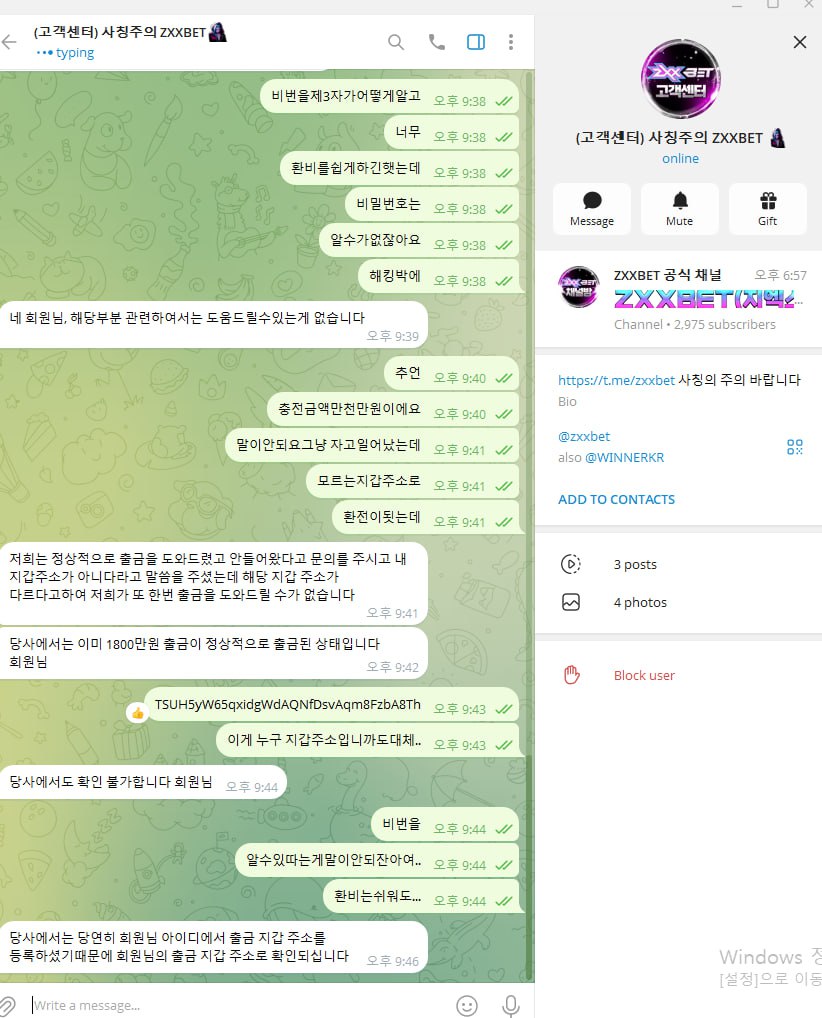Send a Gift to this user

click(x=767, y=209)
